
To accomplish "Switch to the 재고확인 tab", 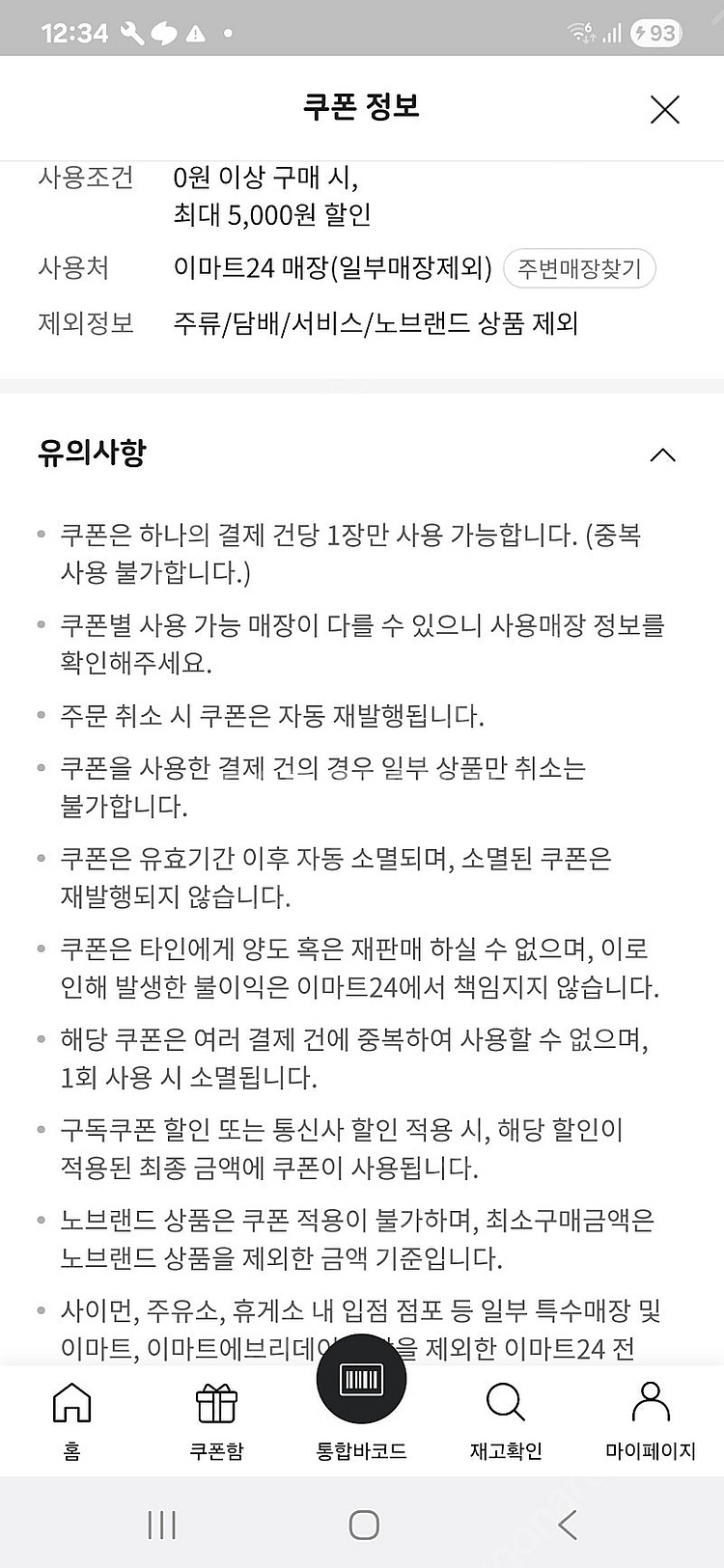I will (x=506, y=1420).
